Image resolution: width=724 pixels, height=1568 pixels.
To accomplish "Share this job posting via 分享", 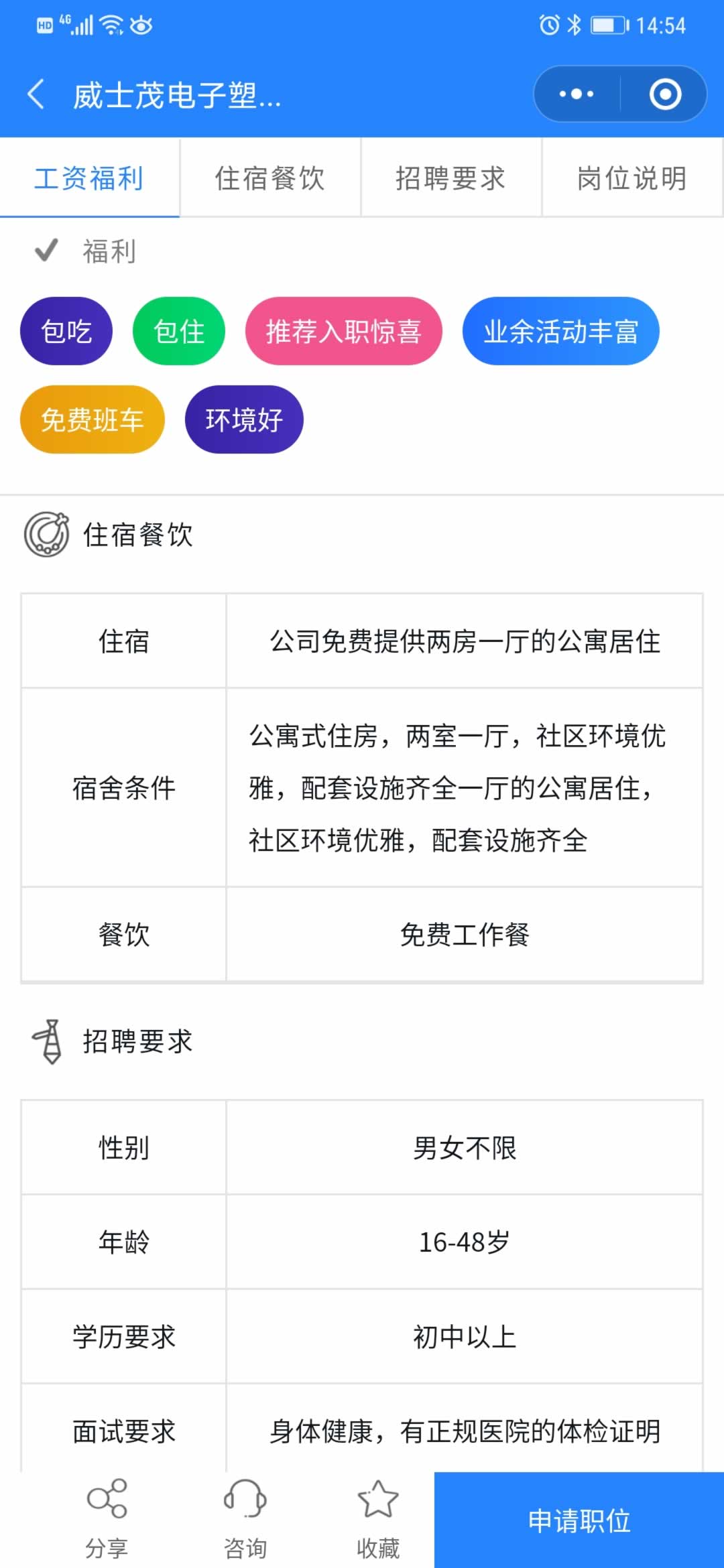I will point(107,1518).
